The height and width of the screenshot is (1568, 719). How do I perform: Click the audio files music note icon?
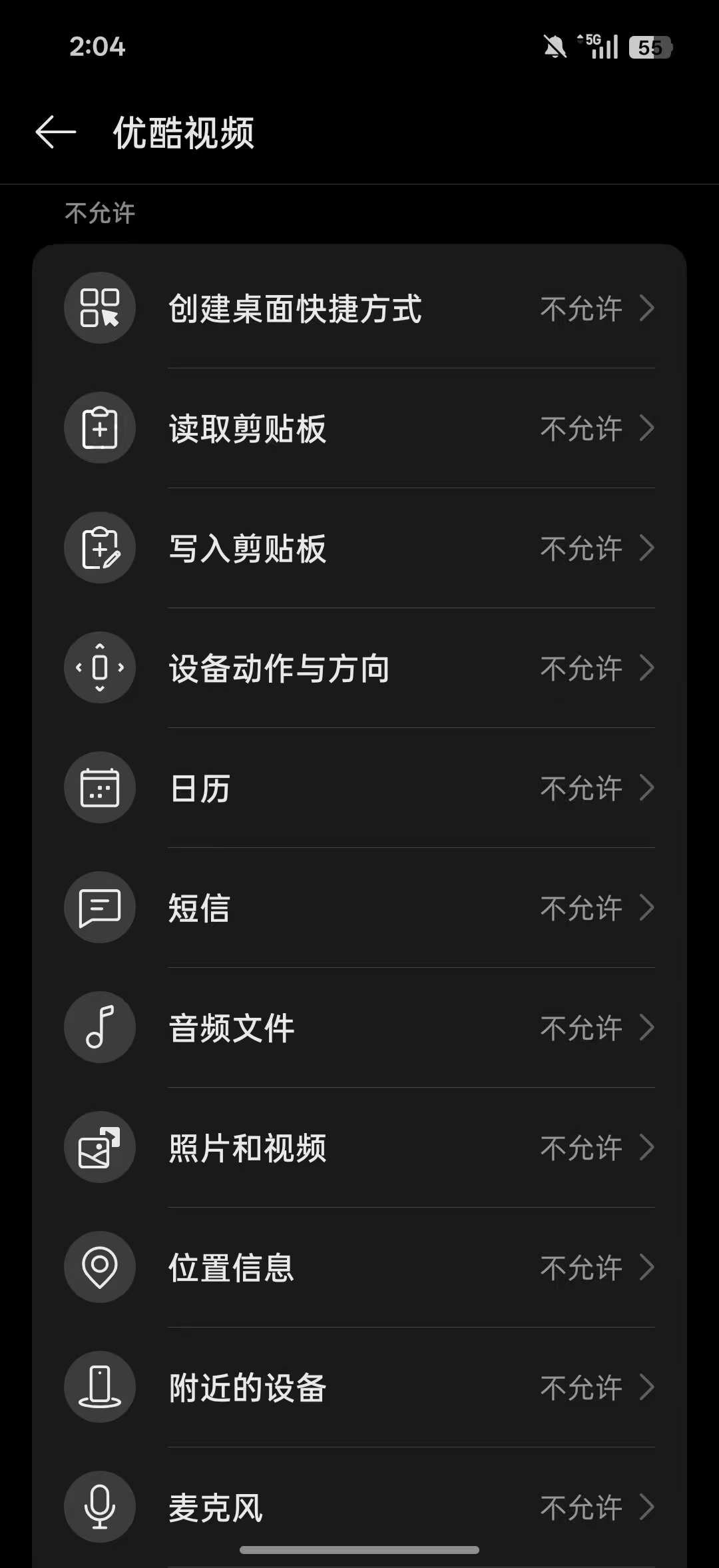[x=100, y=1027]
